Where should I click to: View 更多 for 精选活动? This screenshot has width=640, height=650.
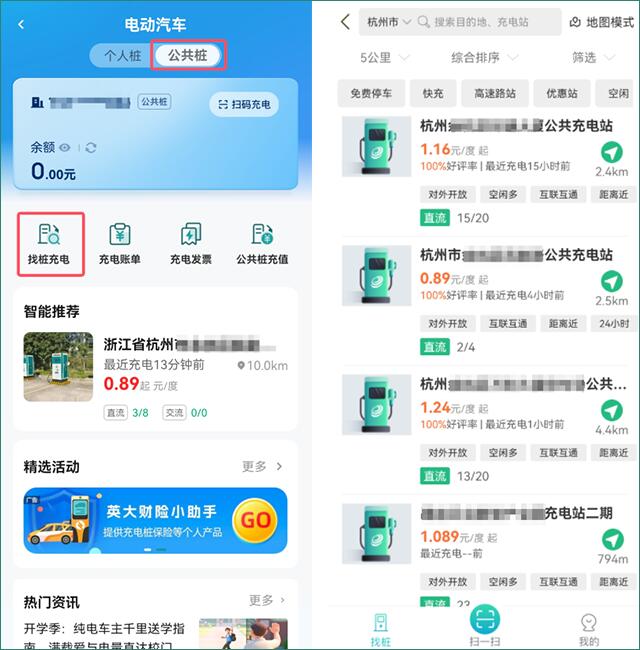pyautogui.click(x=262, y=466)
